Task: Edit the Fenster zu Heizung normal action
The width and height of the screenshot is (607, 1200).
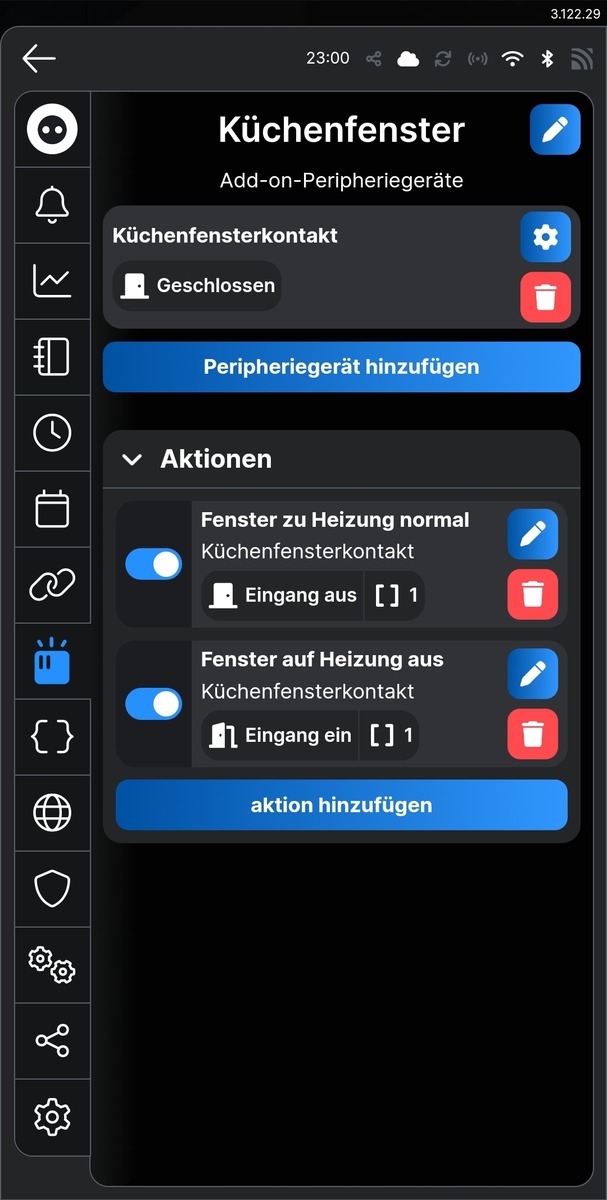Action: click(x=532, y=534)
